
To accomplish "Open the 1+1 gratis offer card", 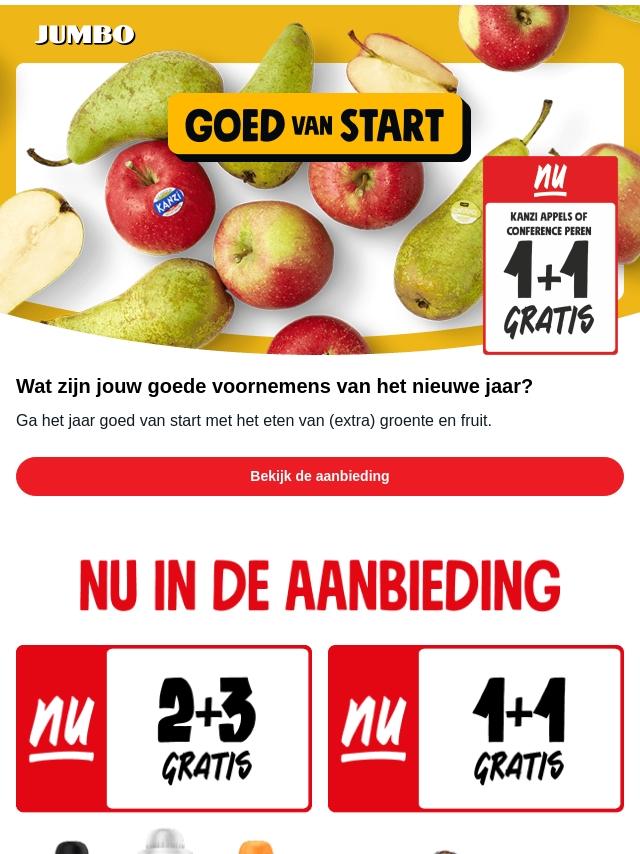I will tap(476, 728).
